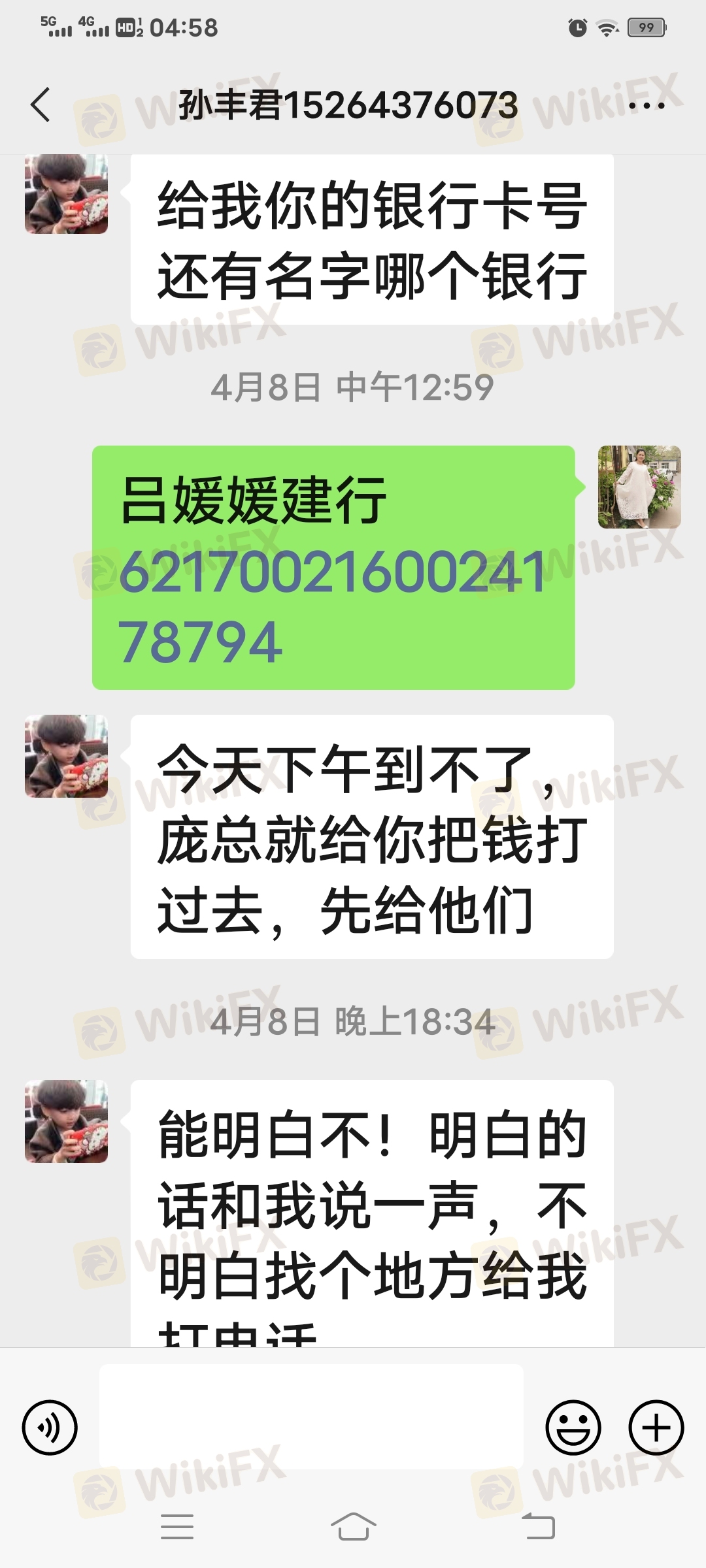The image size is (706, 1568).
Task: Go back from this chat
Action: [41, 105]
